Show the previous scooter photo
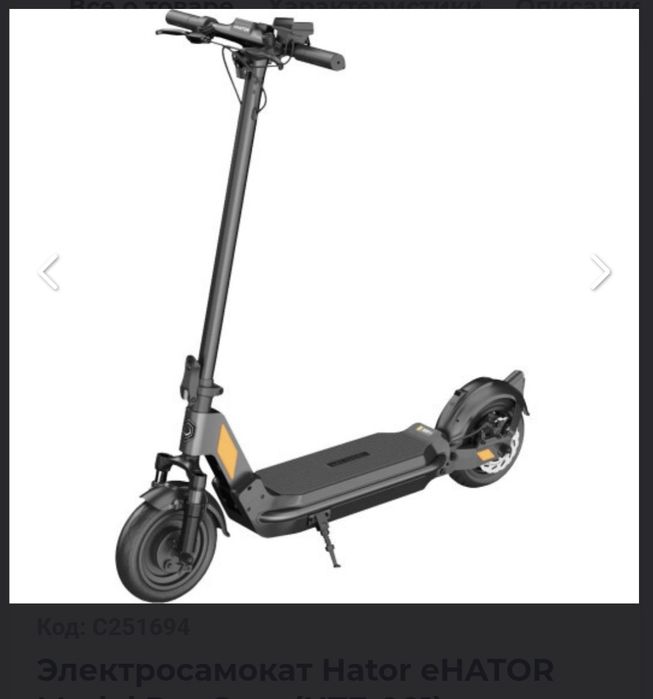Image resolution: width=653 pixels, height=699 pixels. coord(48,272)
